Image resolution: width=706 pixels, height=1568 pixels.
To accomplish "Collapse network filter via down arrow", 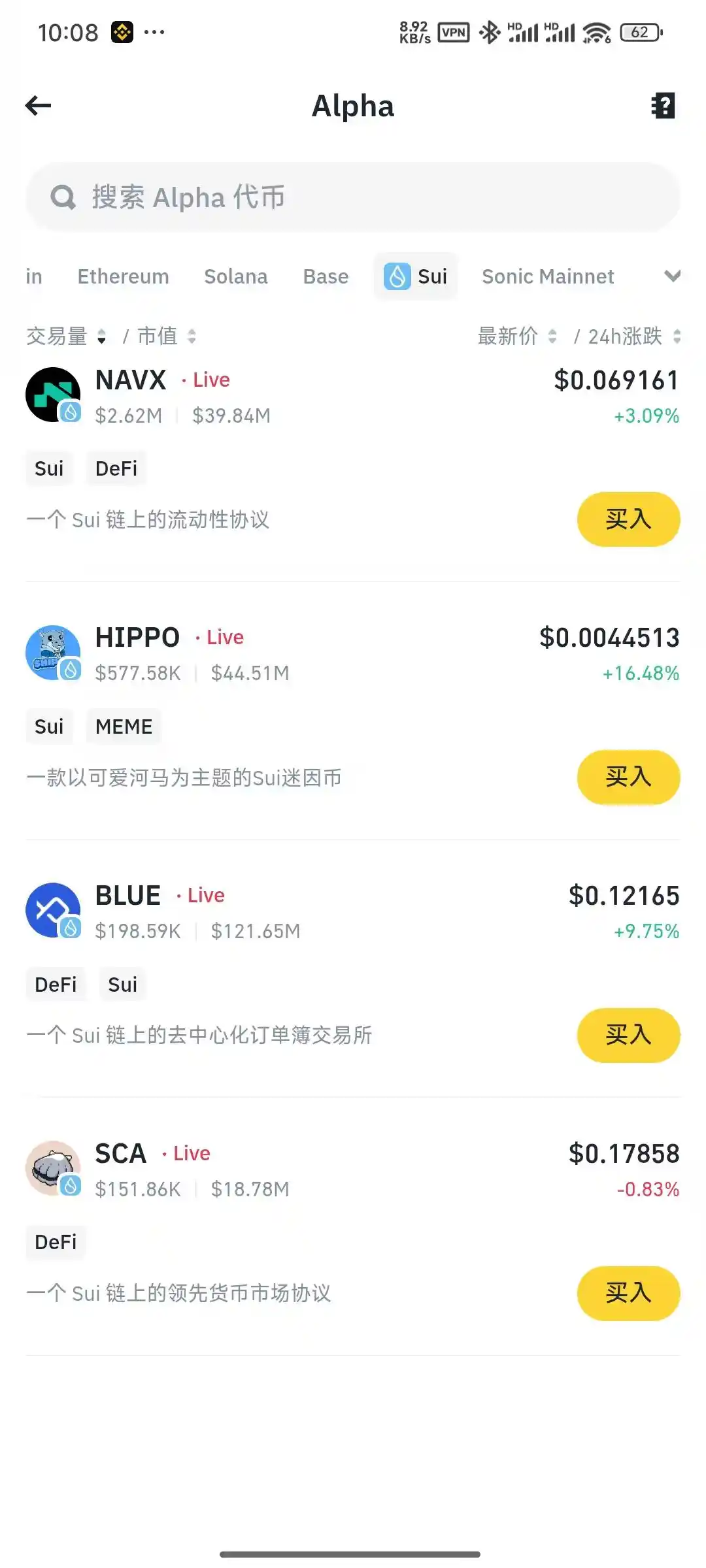I will (673, 276).
